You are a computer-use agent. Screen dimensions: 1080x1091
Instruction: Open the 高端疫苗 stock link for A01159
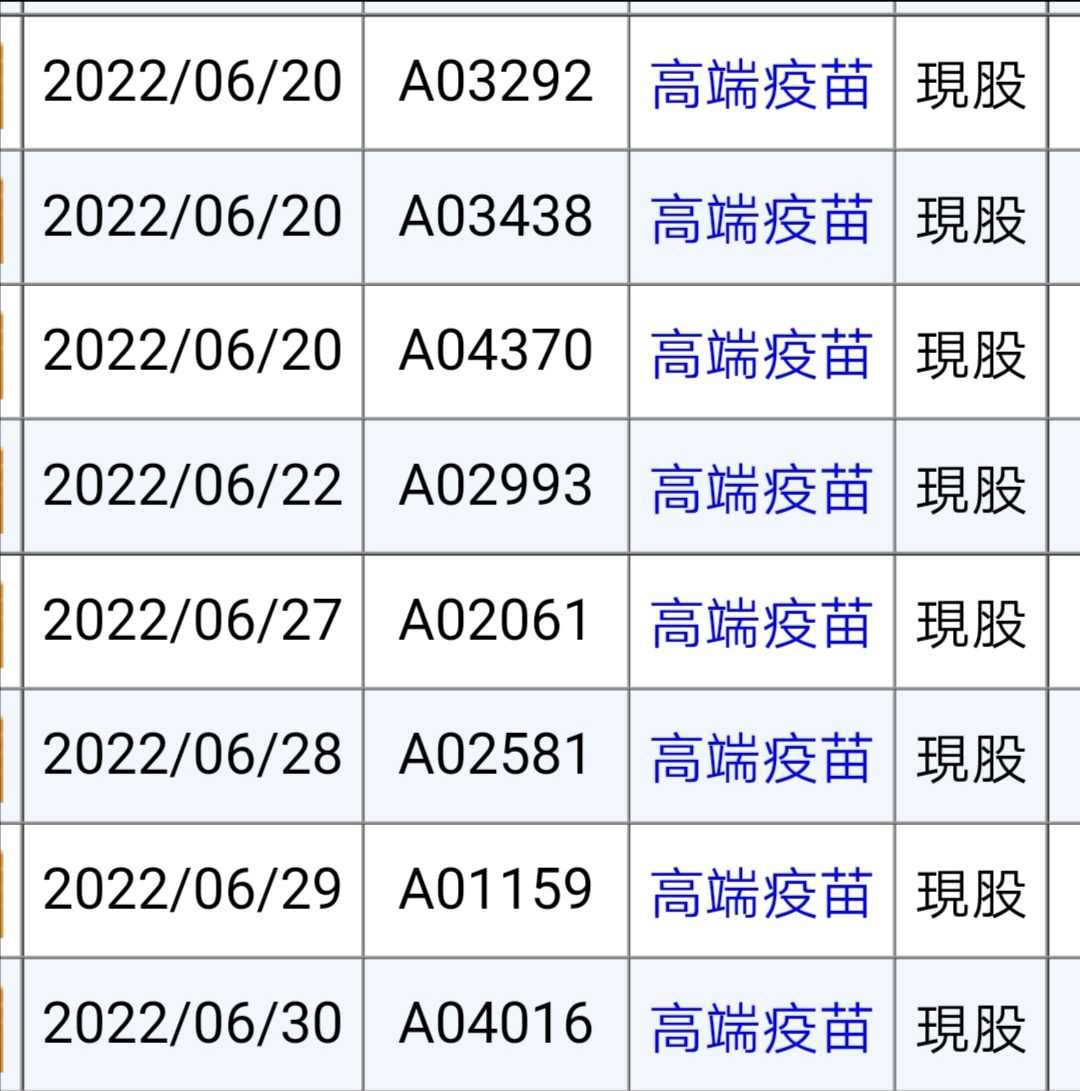[x=761, y=893]
